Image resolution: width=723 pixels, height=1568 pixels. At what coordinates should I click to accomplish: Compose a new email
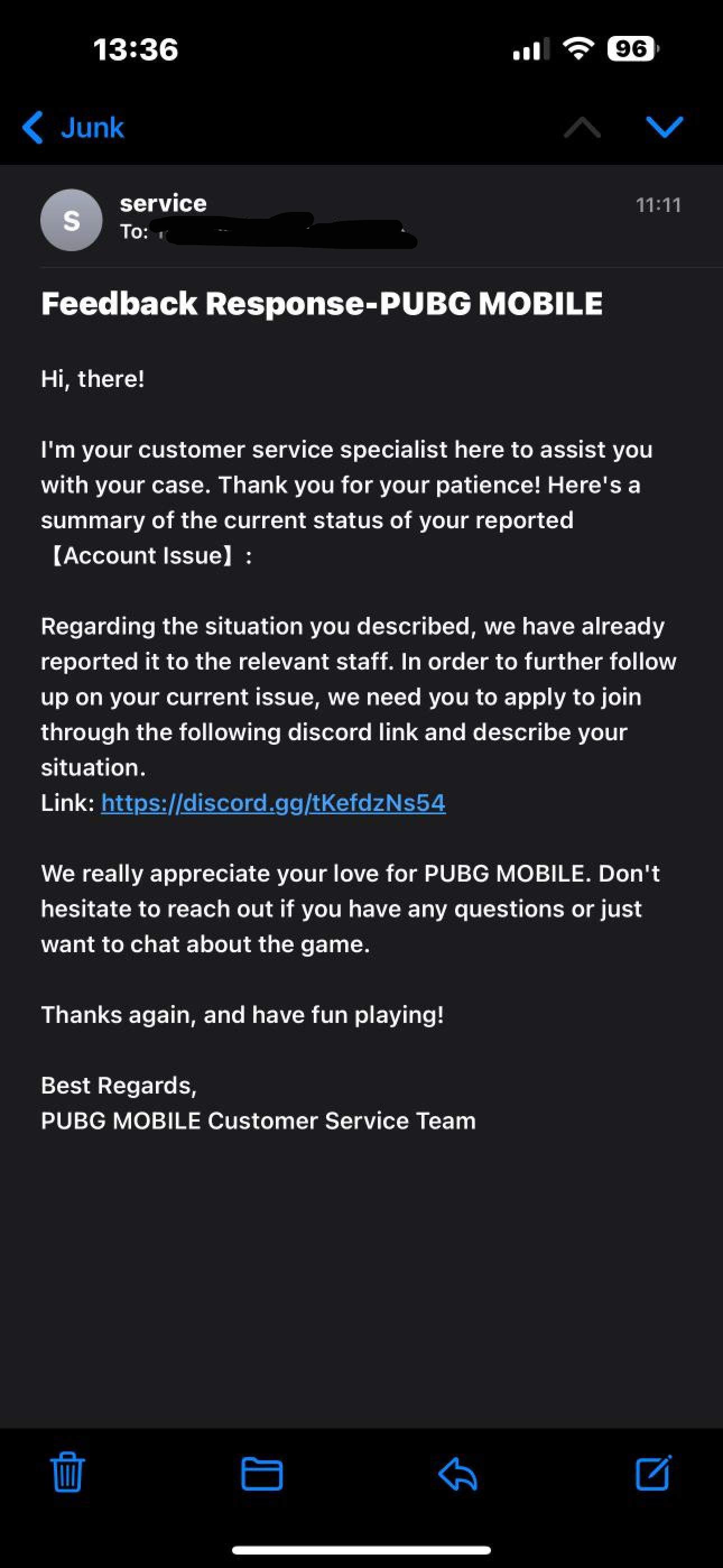click(x=653, y=1473)
